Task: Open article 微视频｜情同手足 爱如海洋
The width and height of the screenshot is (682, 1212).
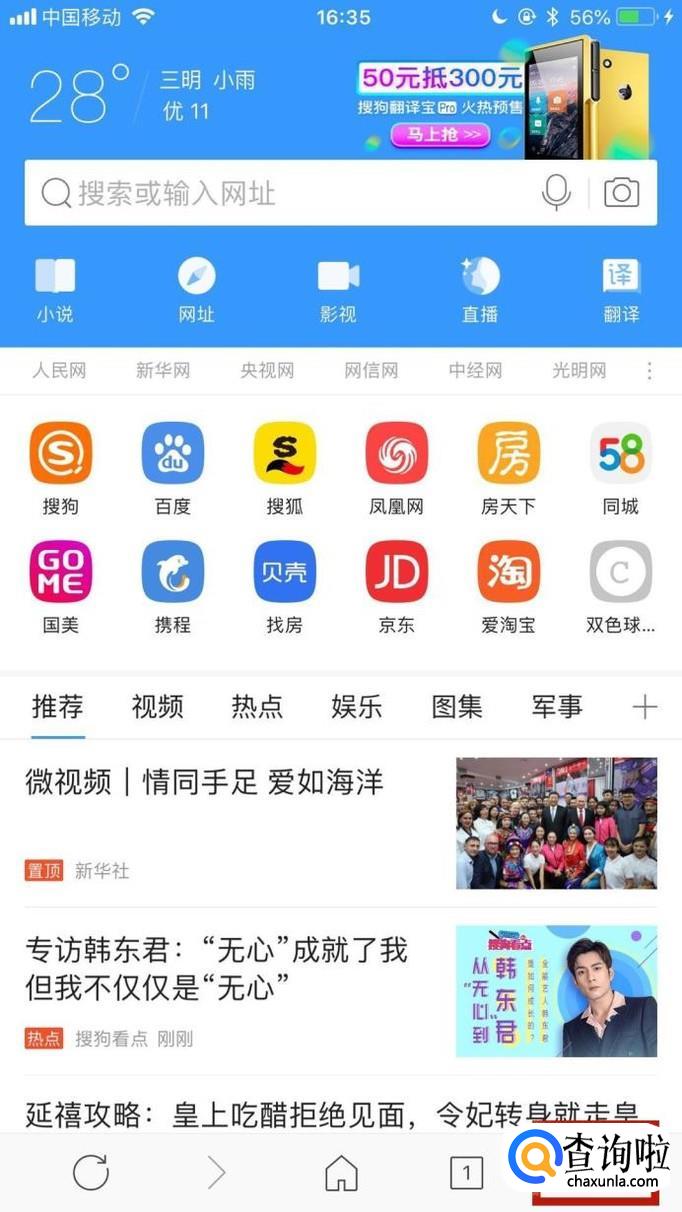Action: click(205, 782)
